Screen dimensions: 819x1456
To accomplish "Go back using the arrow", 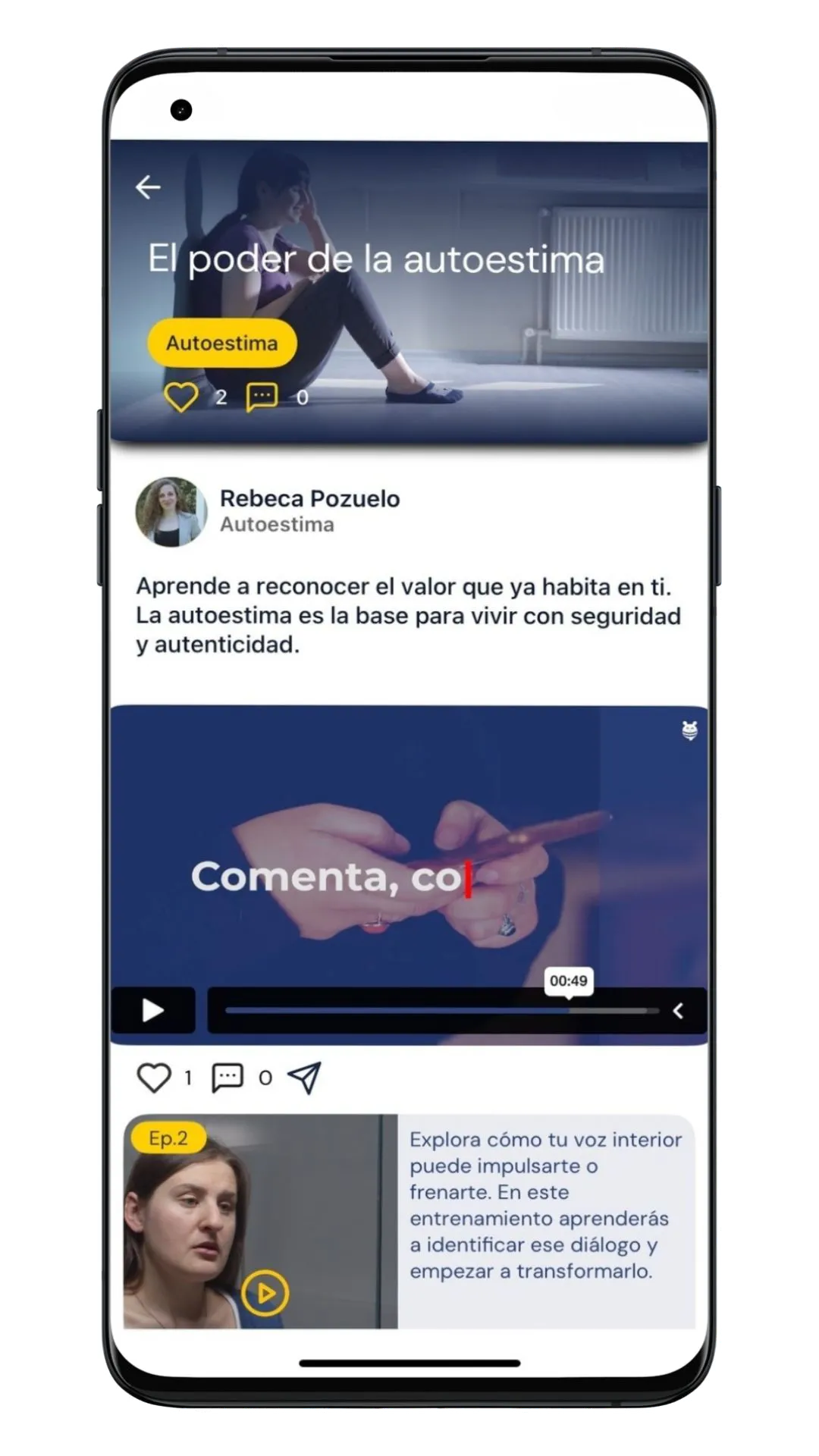I will (148, 187).
